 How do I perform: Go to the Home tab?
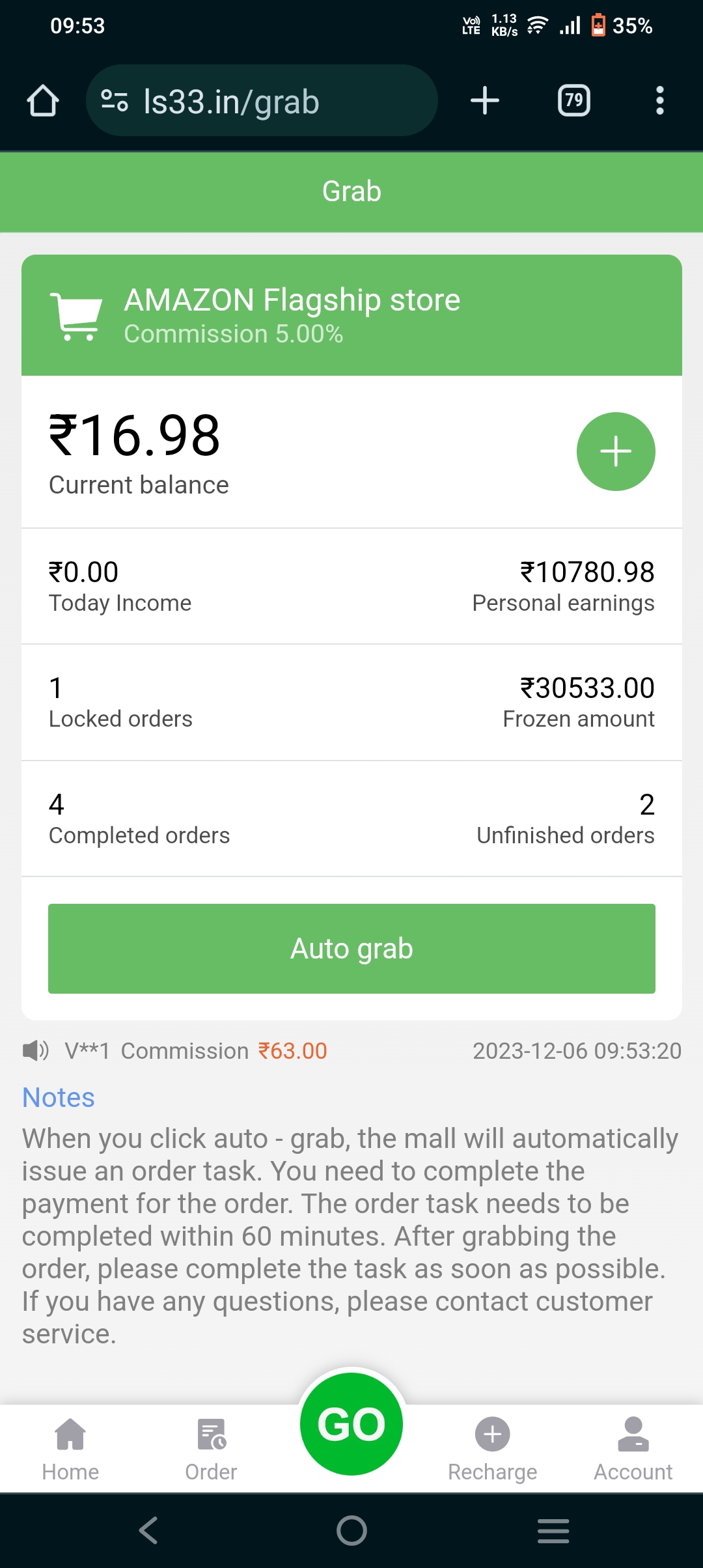[70, 1449]
